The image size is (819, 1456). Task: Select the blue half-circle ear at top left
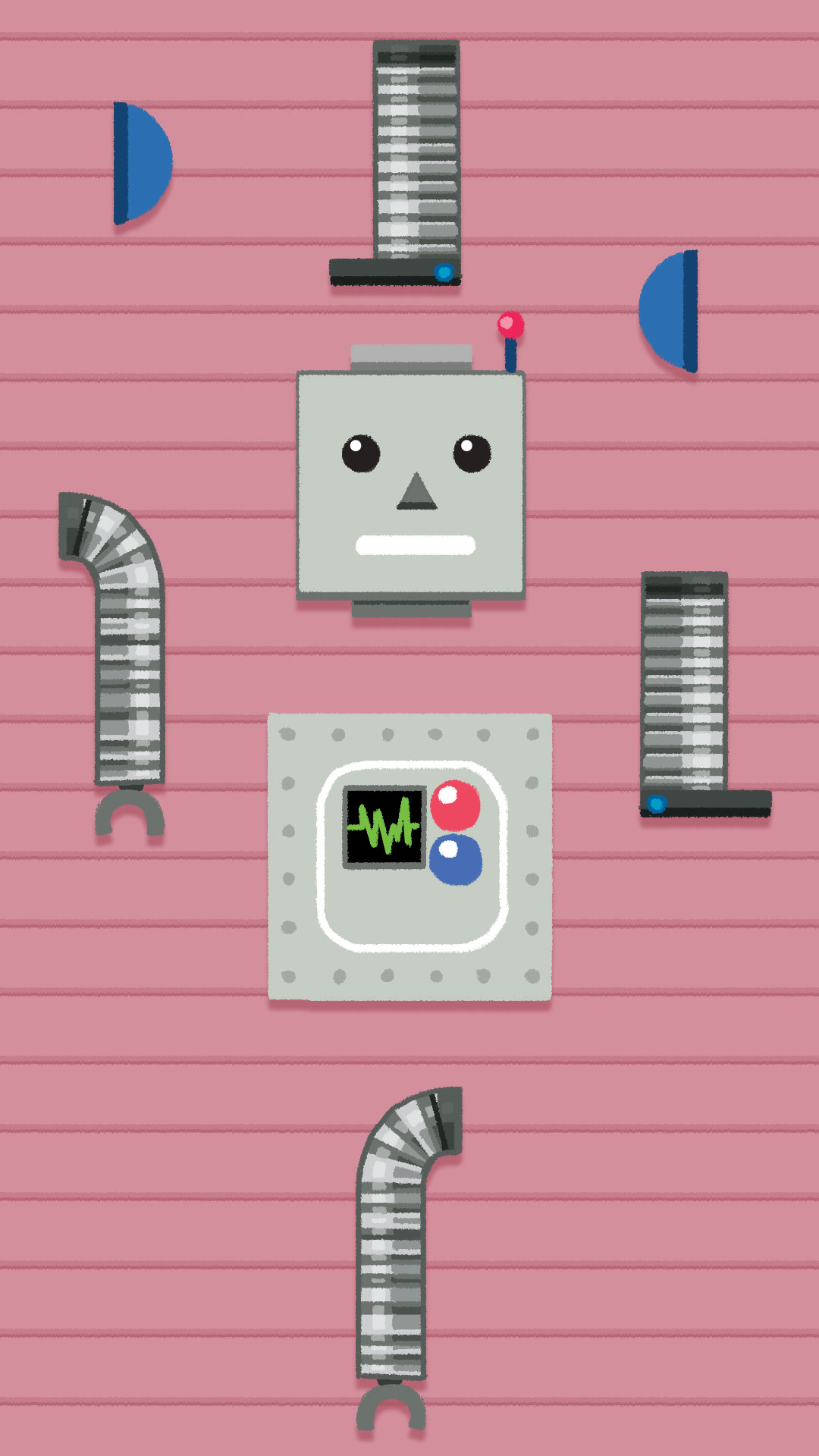pyautogui.click(x=143, y=163)
